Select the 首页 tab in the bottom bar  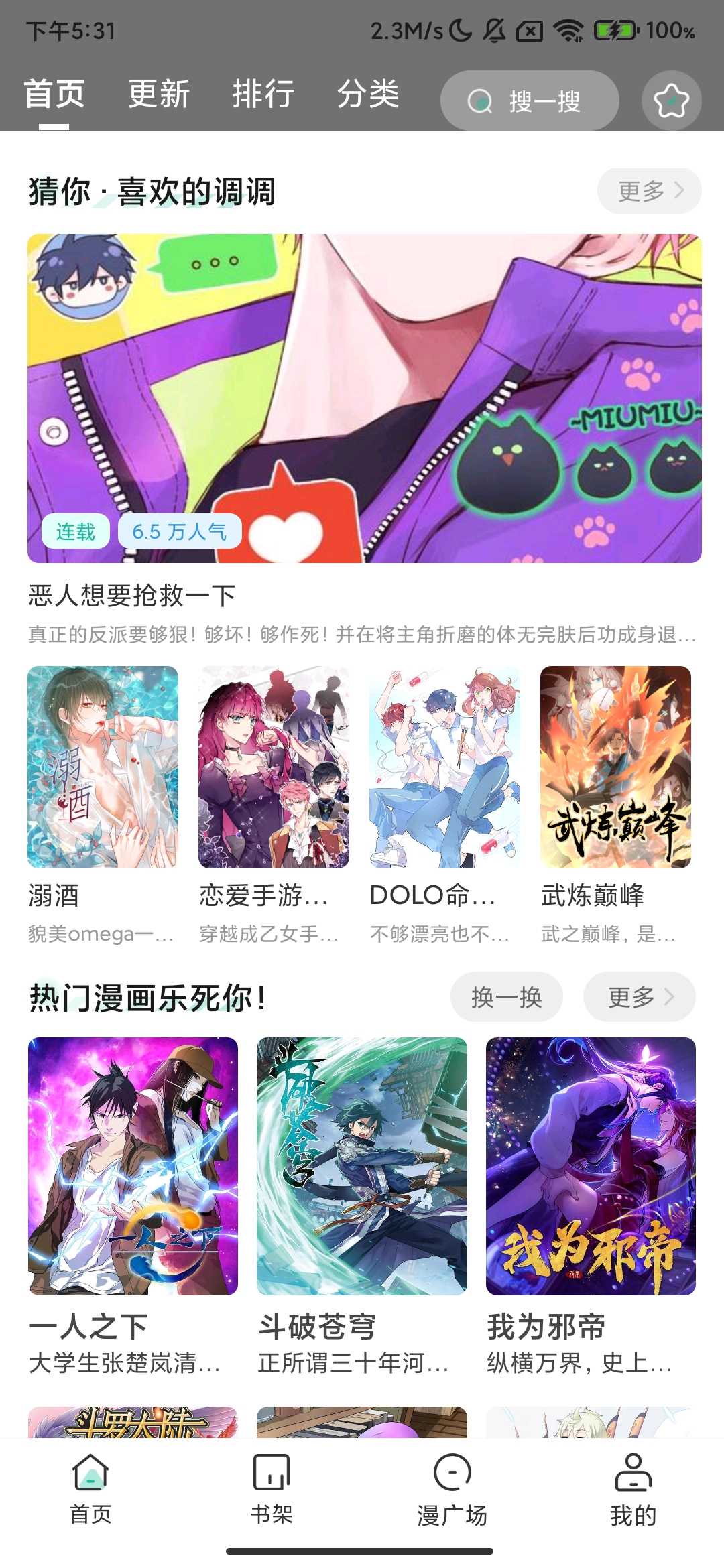pyautogui.click(x=90, y=1485)
